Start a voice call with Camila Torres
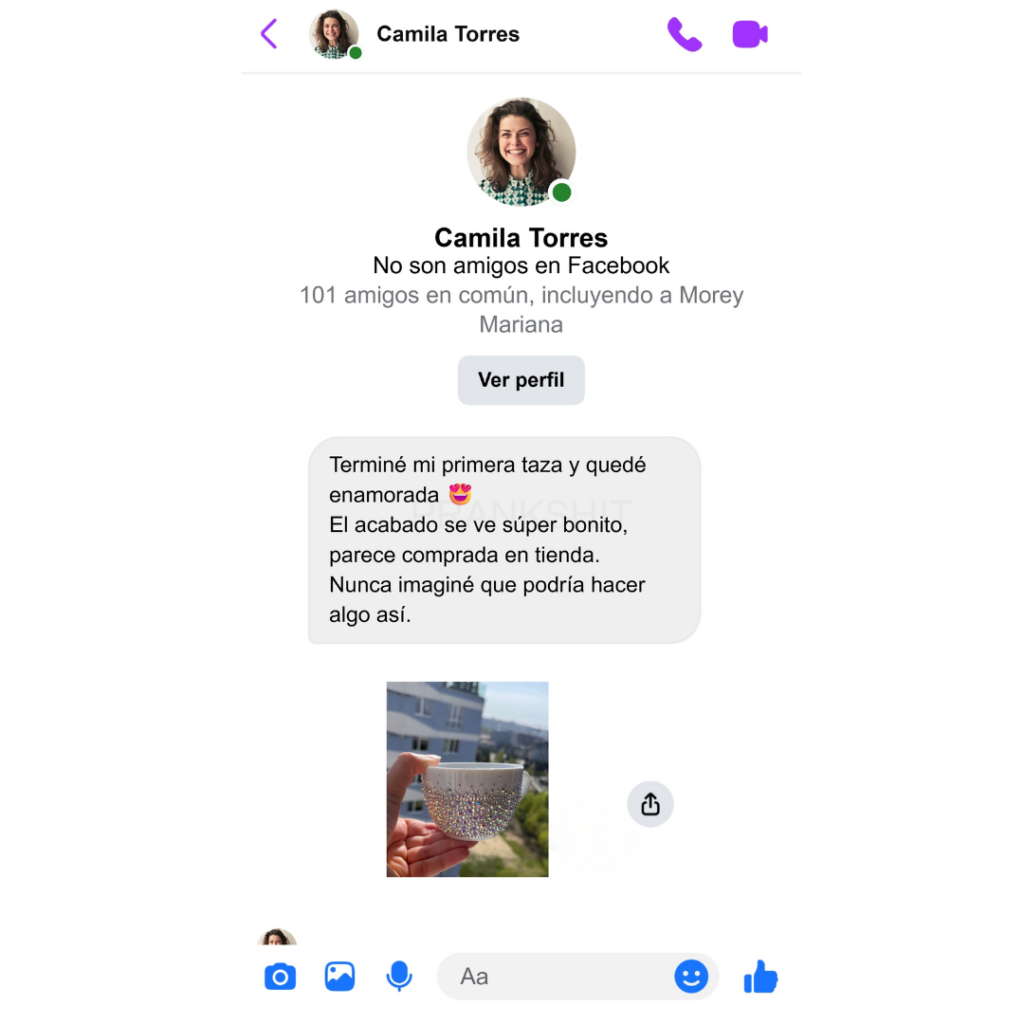 pyautogui.click(x=684, y=34)
